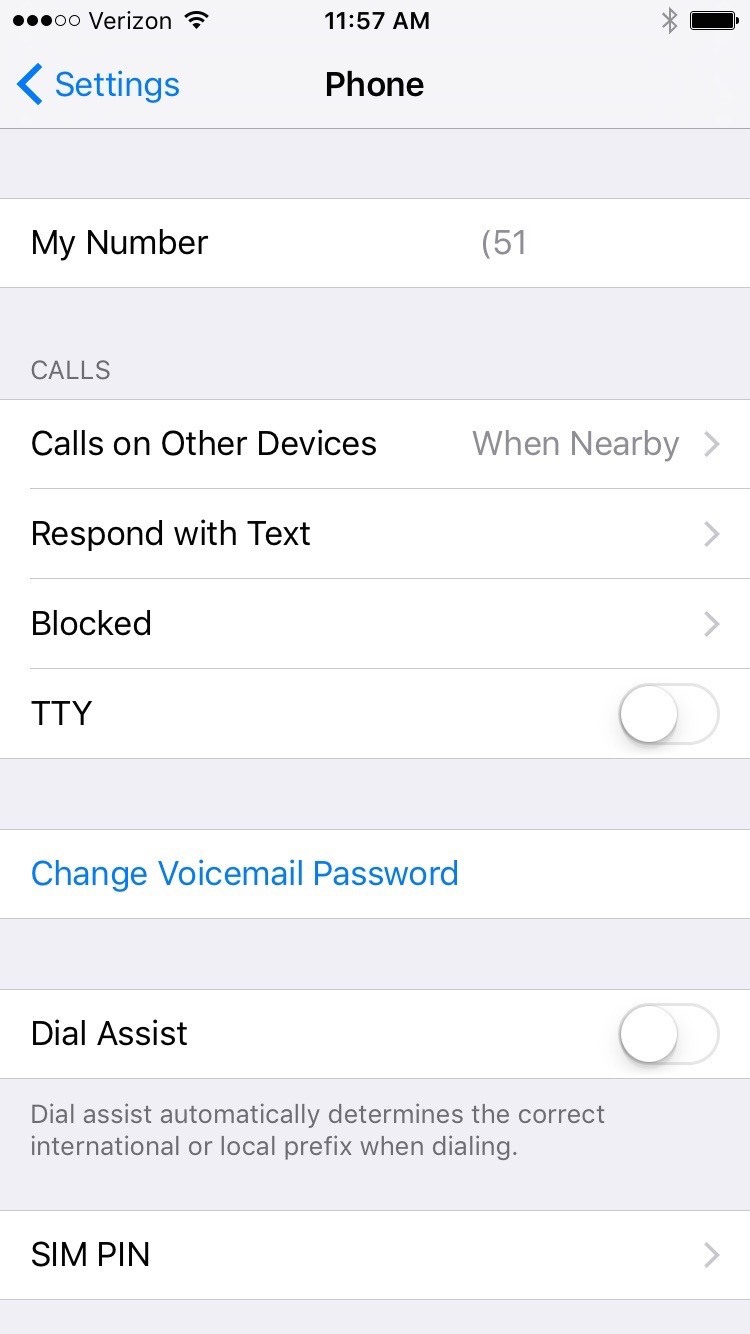This screenshot has height=1334, width=750.
Task: Enable the TTY switch
Action: (669, 714)
